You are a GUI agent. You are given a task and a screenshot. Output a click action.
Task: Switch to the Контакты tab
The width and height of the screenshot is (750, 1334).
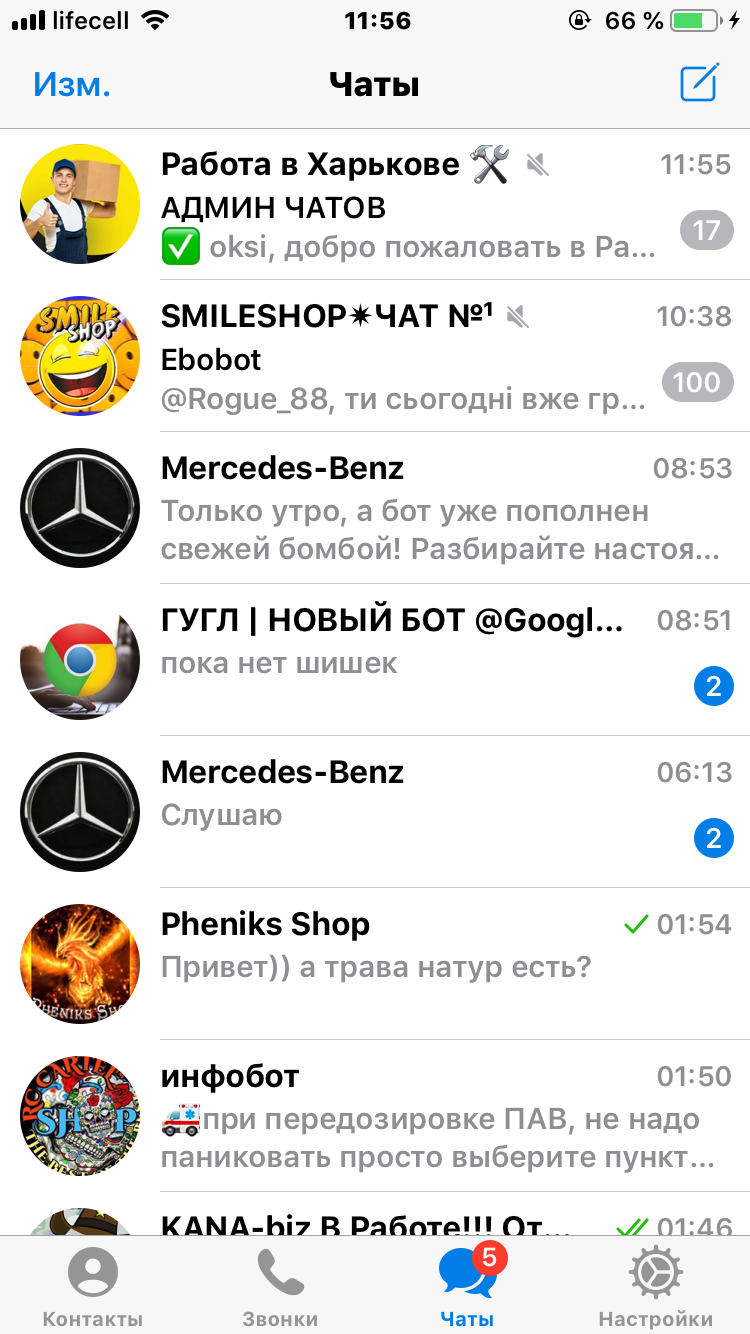[93, 1290]
